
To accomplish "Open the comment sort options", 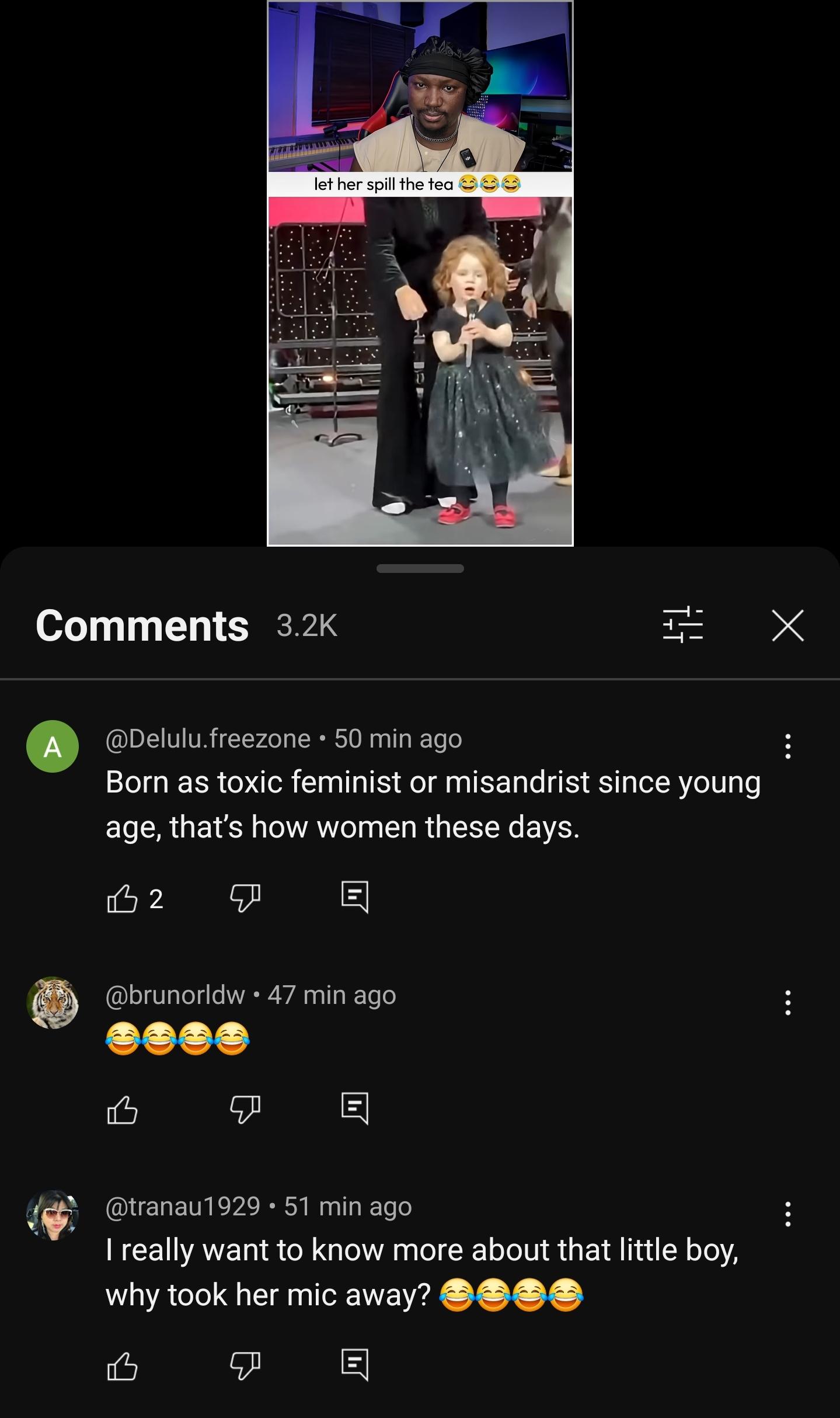I will point(682,624).
